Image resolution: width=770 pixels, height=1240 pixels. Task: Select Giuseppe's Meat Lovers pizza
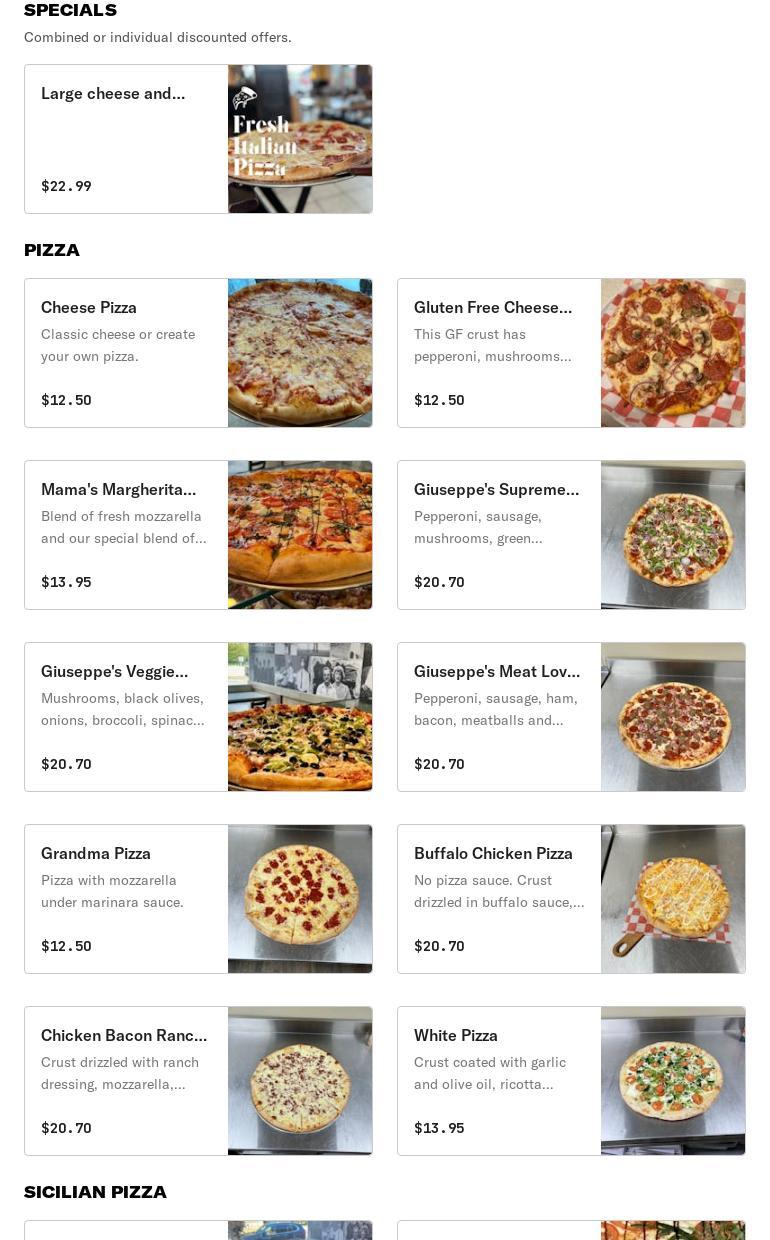(571, 717)
